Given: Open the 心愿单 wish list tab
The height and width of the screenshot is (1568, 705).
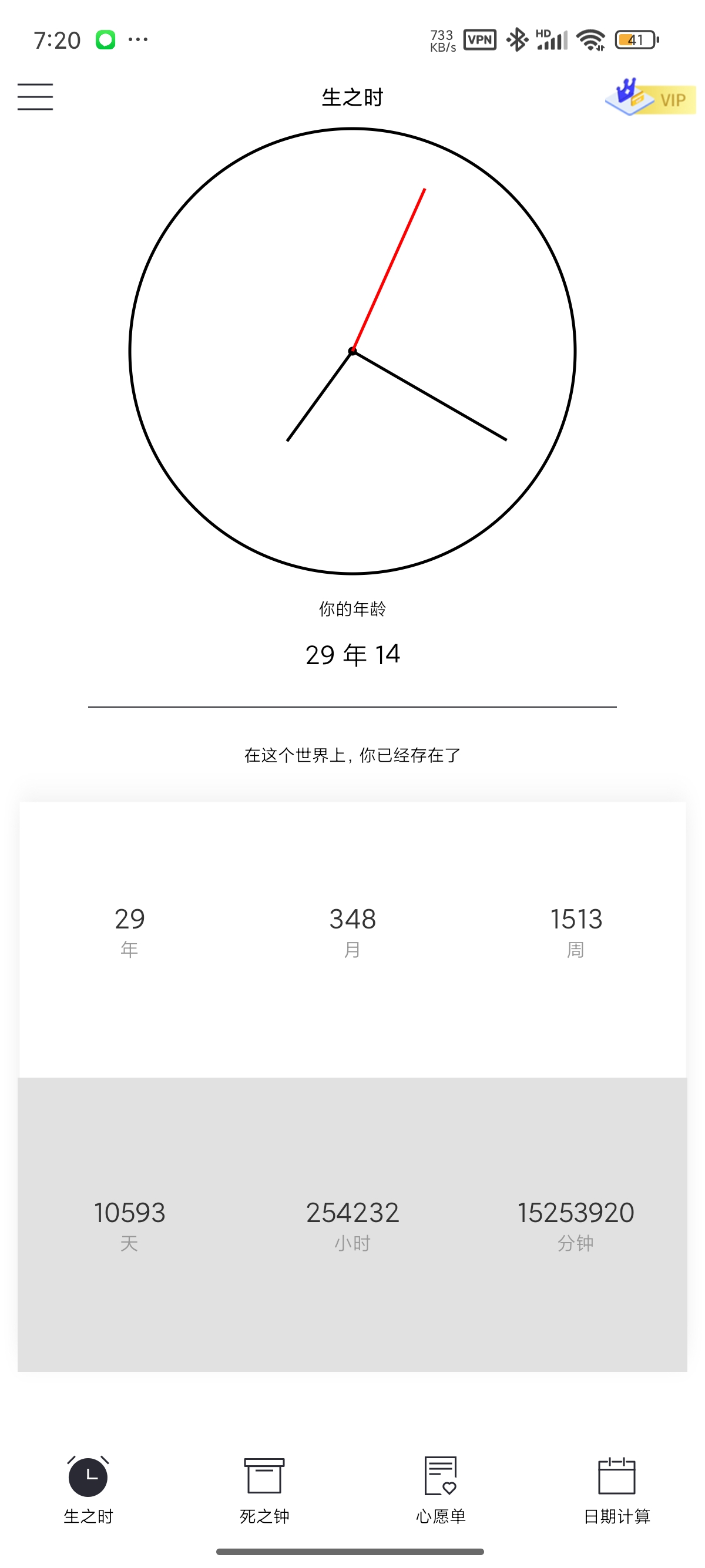Looking at the screenshot, I should point(440,1488).
